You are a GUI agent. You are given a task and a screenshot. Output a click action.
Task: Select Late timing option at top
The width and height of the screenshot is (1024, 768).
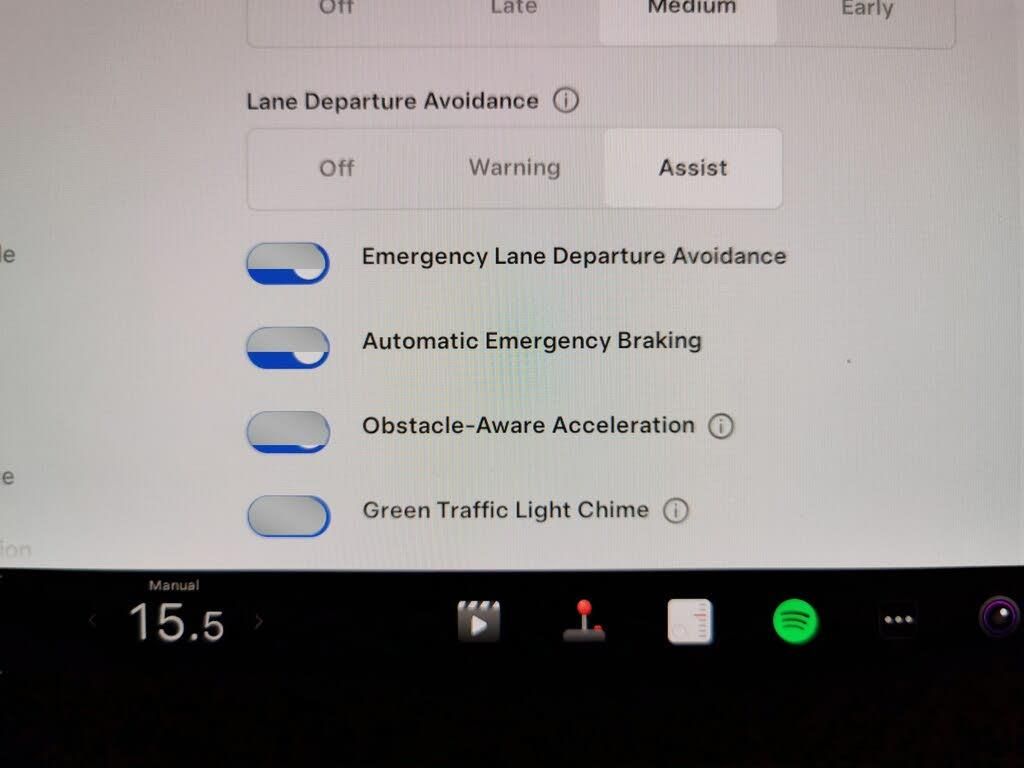click(513, 10)
